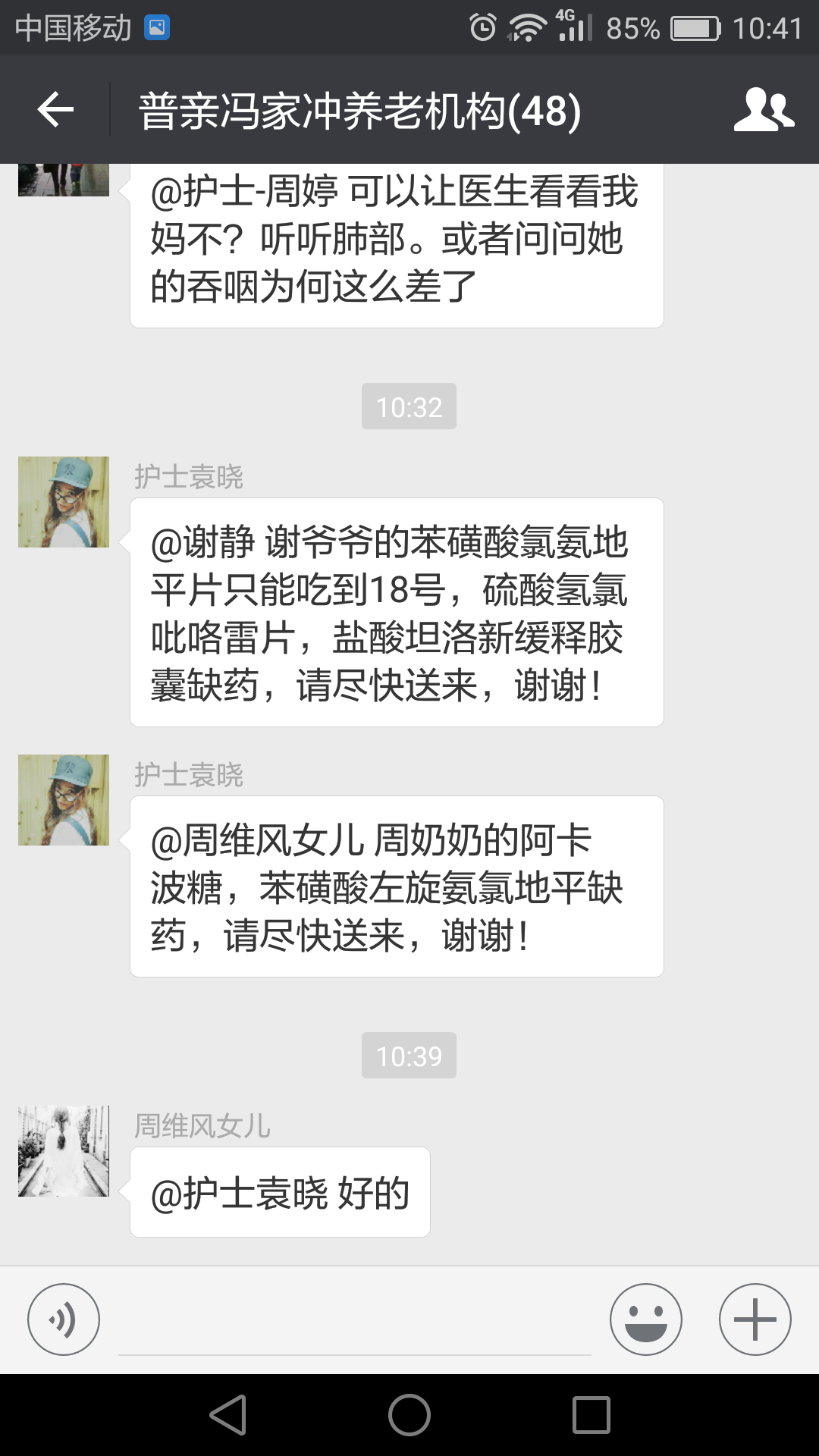Open the emoji picker
The image size is (819, 1456).
coord(645,1319)
